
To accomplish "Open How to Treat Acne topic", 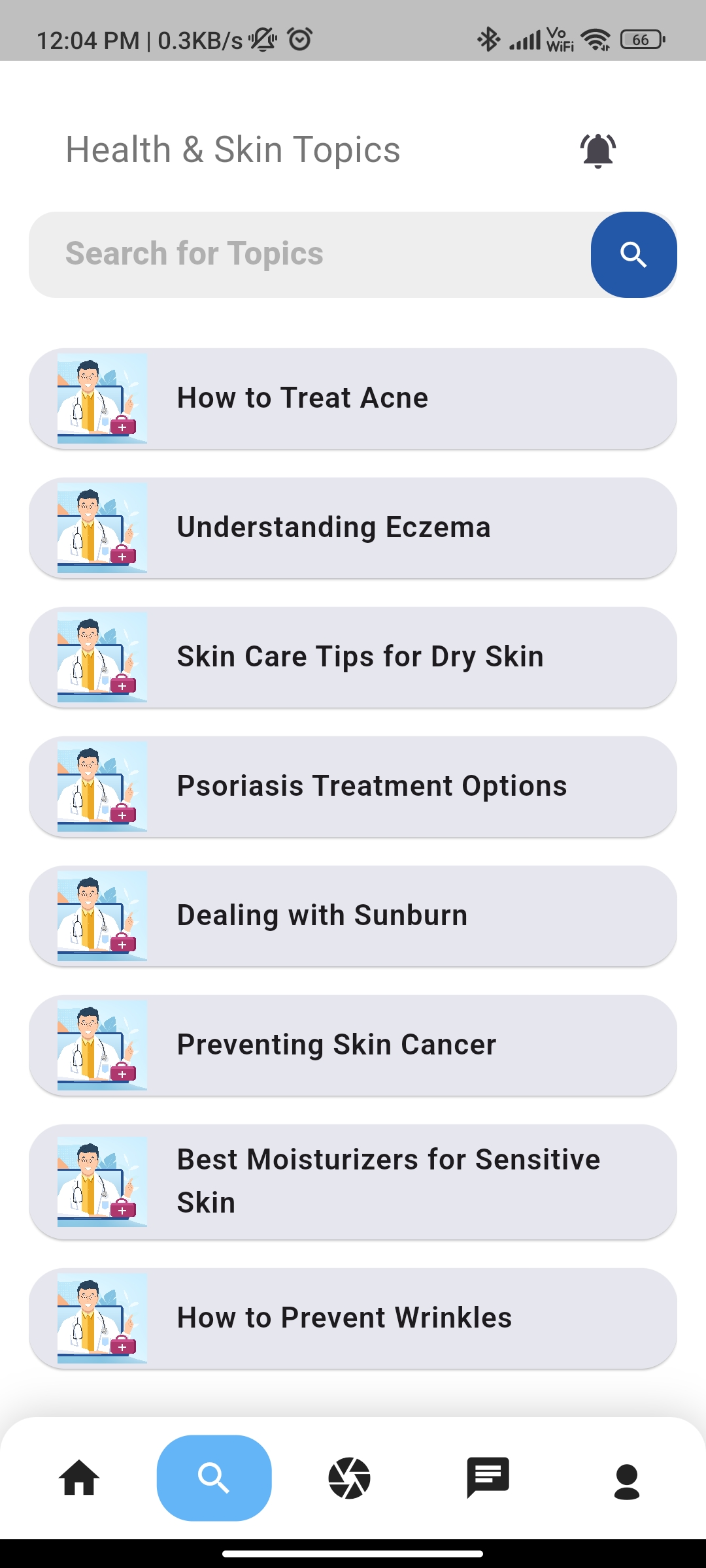I will [x=353, y=399].
